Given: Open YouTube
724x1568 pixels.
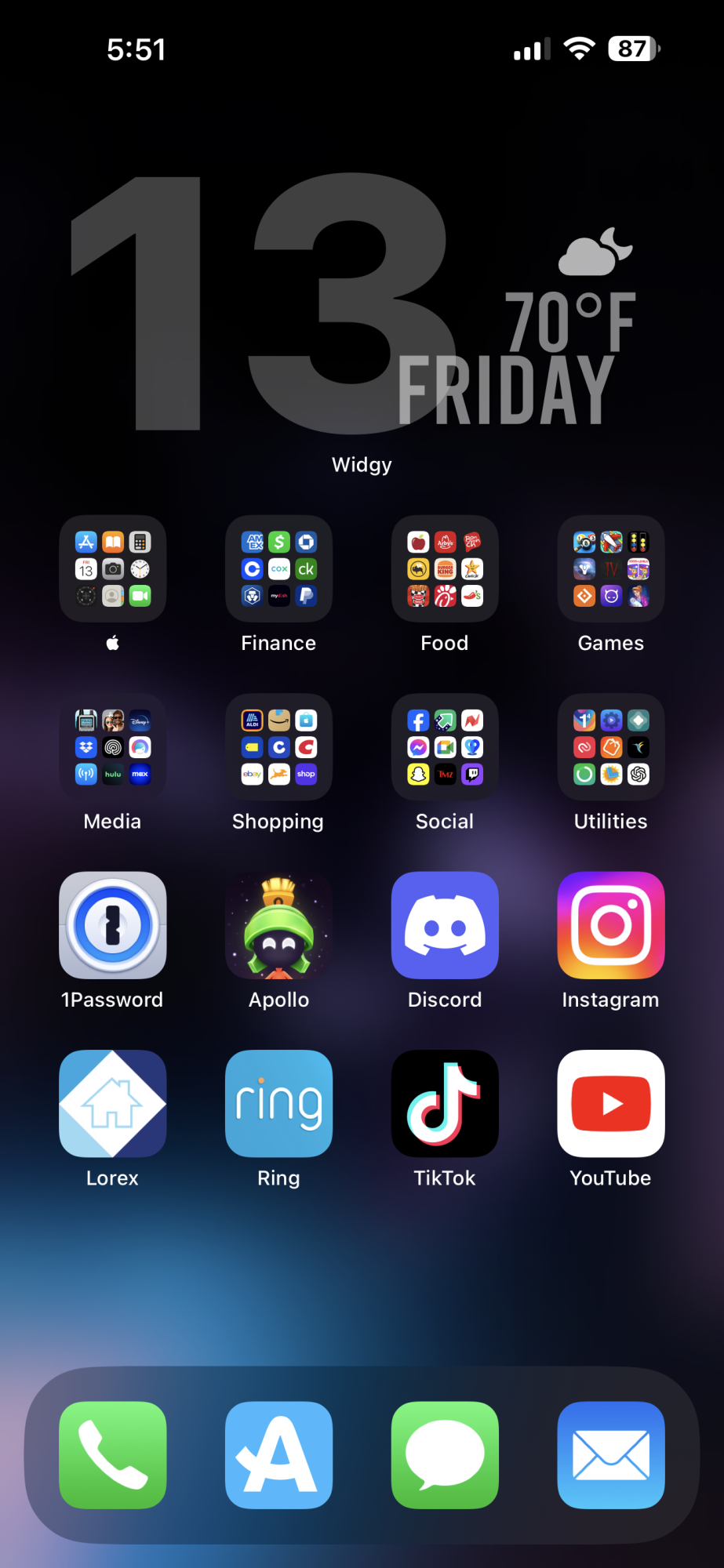Looking at the screenshot, I should pos(611,1103).
